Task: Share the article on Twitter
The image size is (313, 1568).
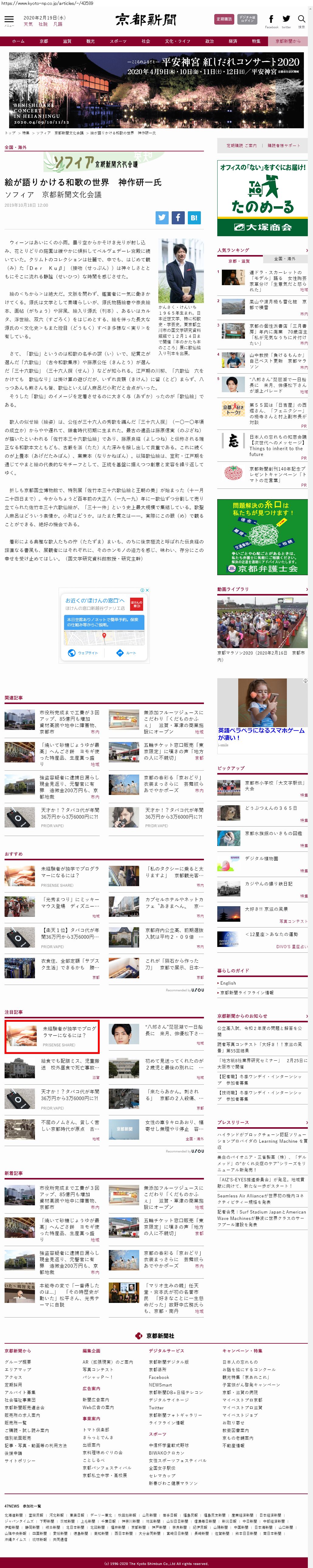Action: pyautogui.click(x=162, y=217)
